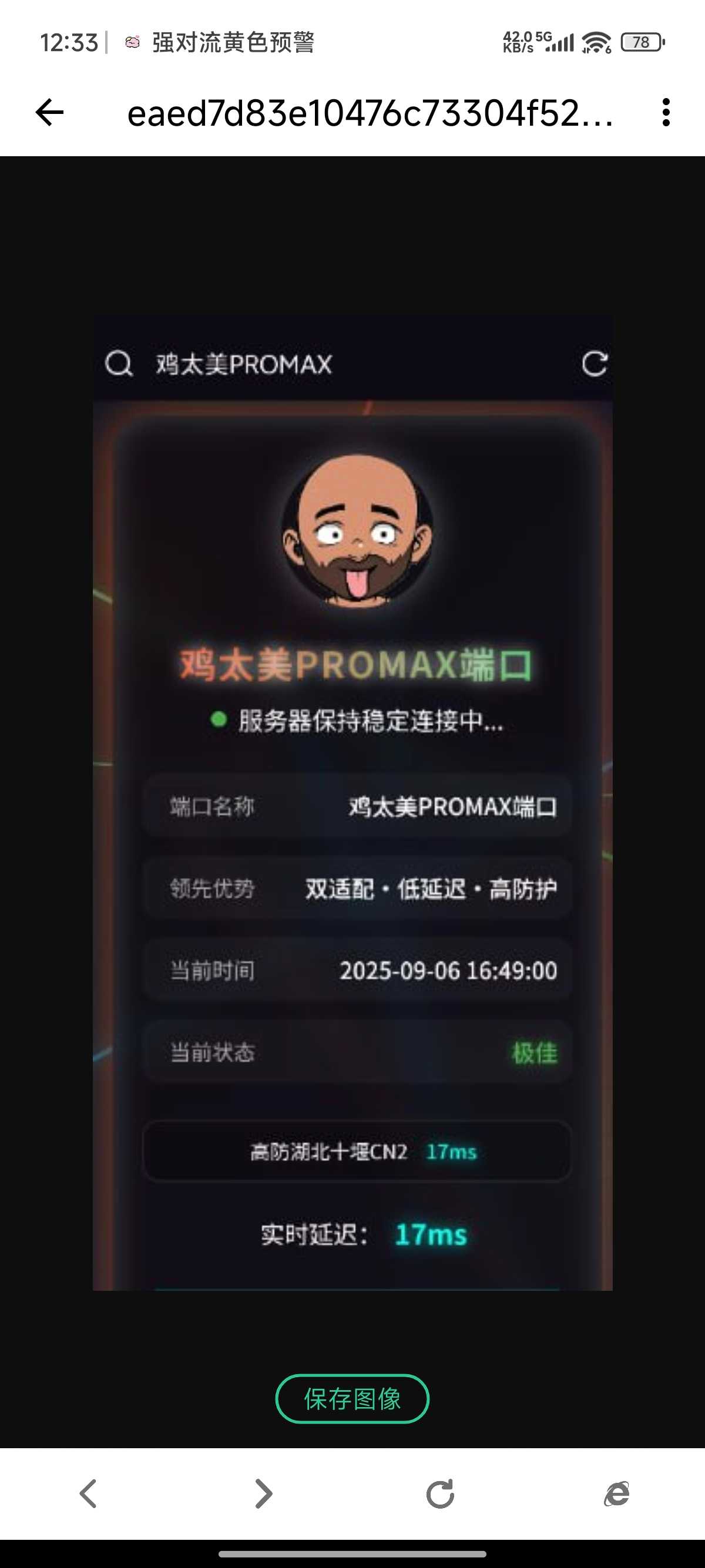Open in browser via the e icon
Viewport: 705px width, 1568px height.
click(x=616, y=1494)
